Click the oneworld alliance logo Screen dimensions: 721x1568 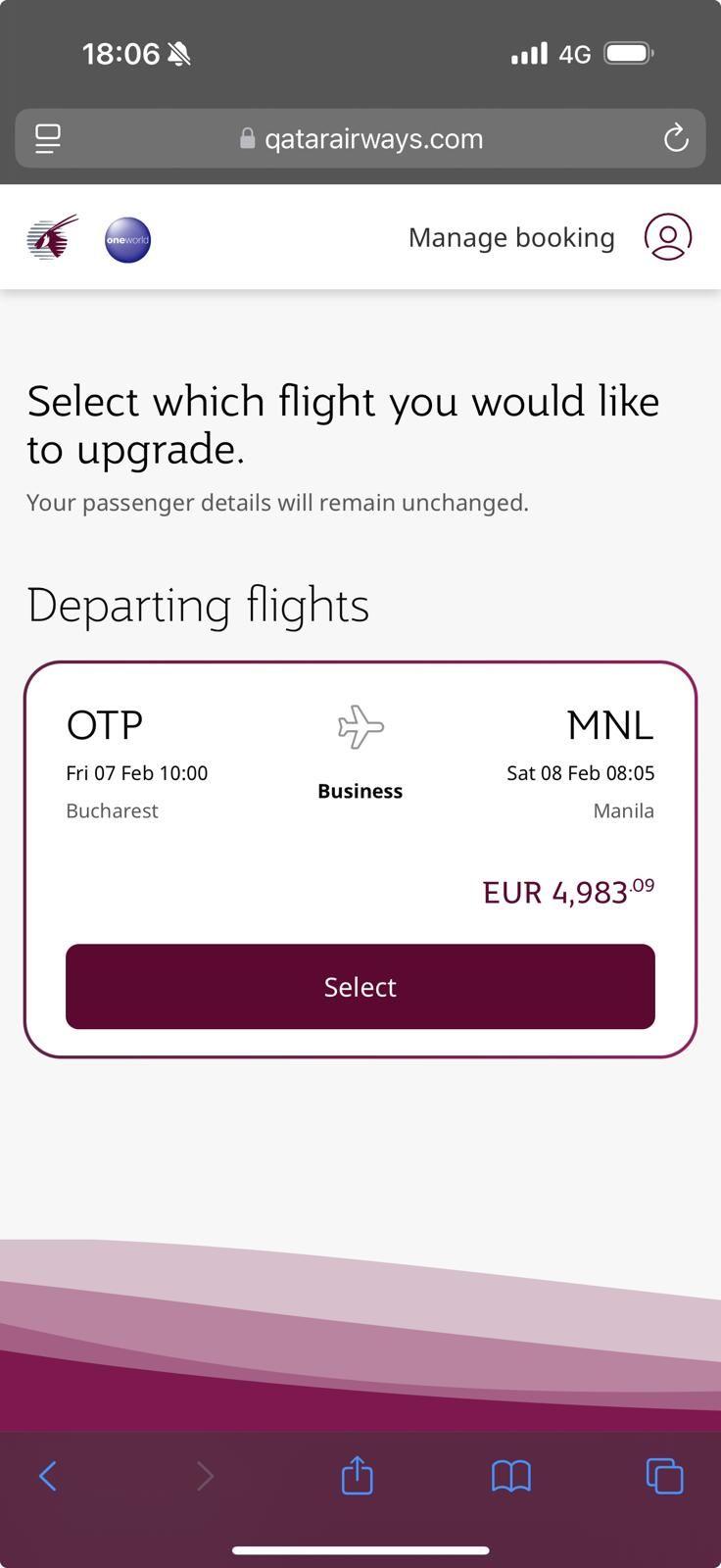(x=126, y=238)
